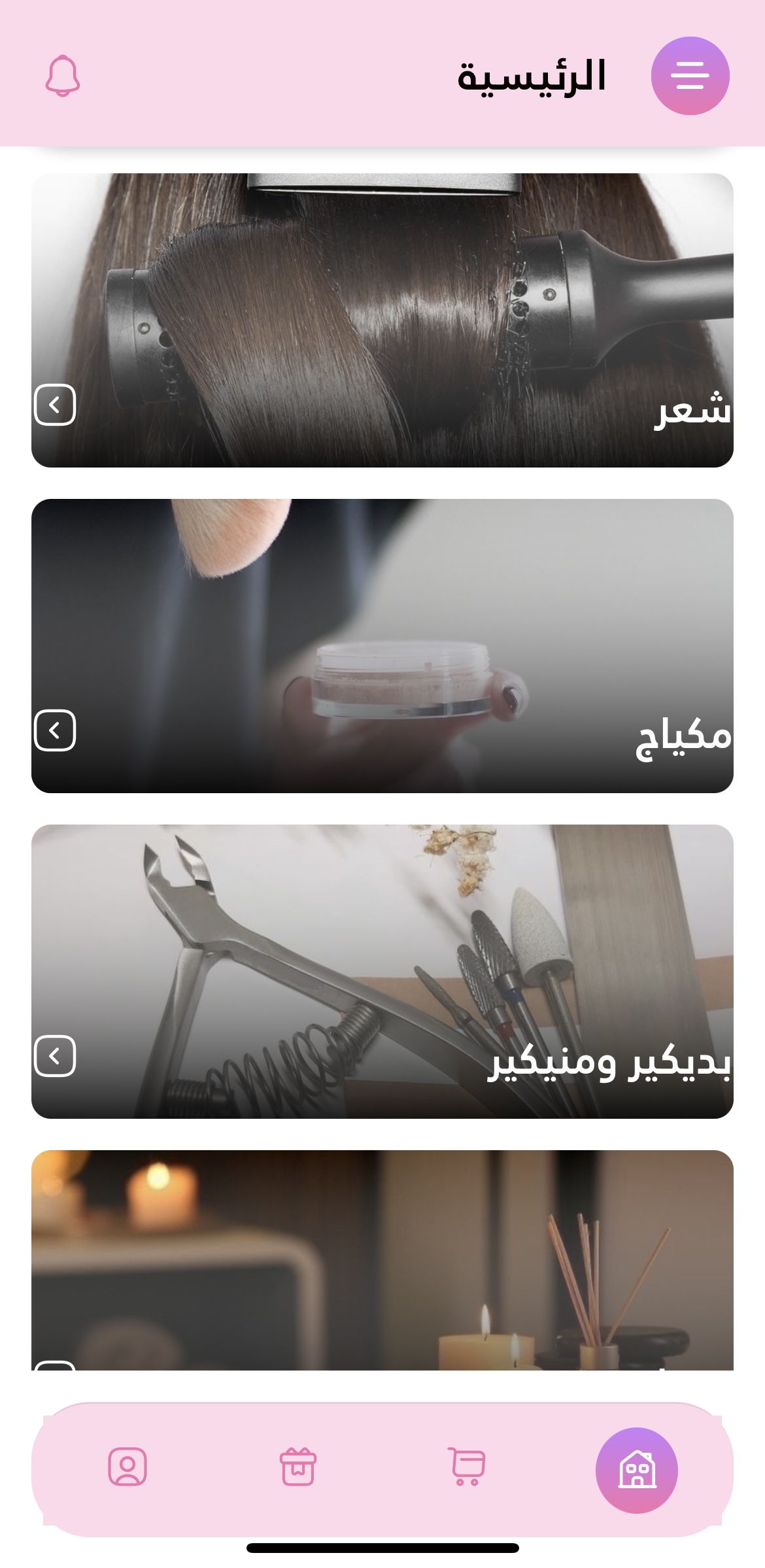Switch to the gift offers tab
765x1568 pixels.
coord(298,1467)
